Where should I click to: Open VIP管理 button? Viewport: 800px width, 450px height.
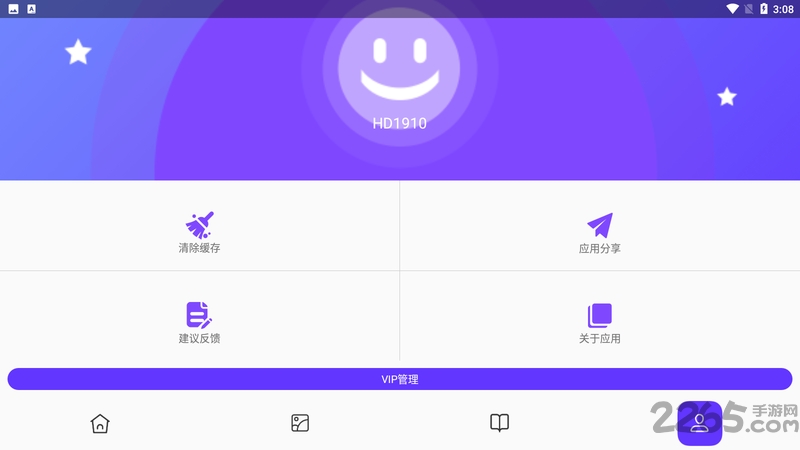click(x=400, y=379)
